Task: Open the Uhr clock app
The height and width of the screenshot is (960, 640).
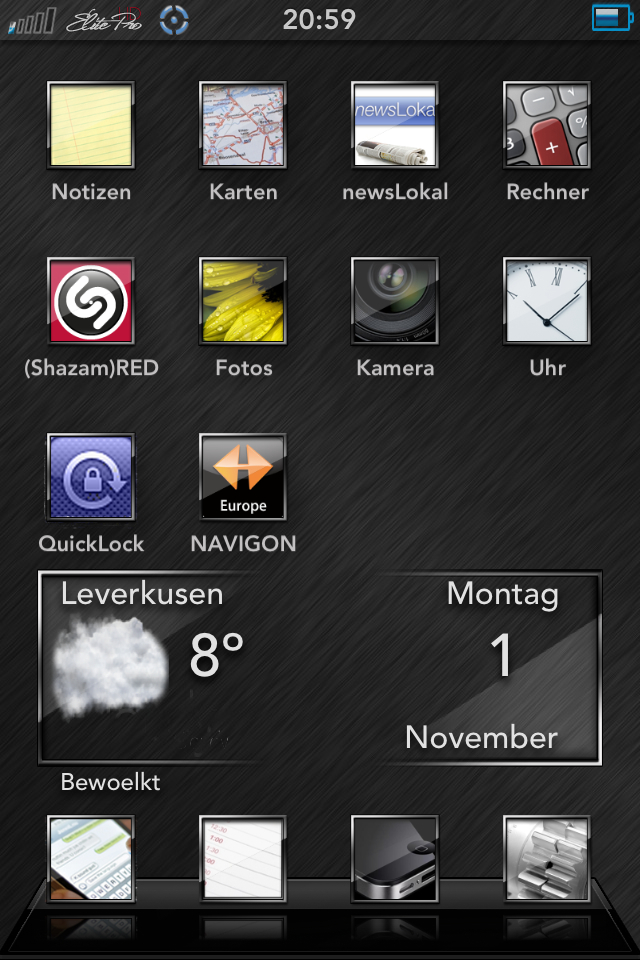Action: tap(547, 301)
